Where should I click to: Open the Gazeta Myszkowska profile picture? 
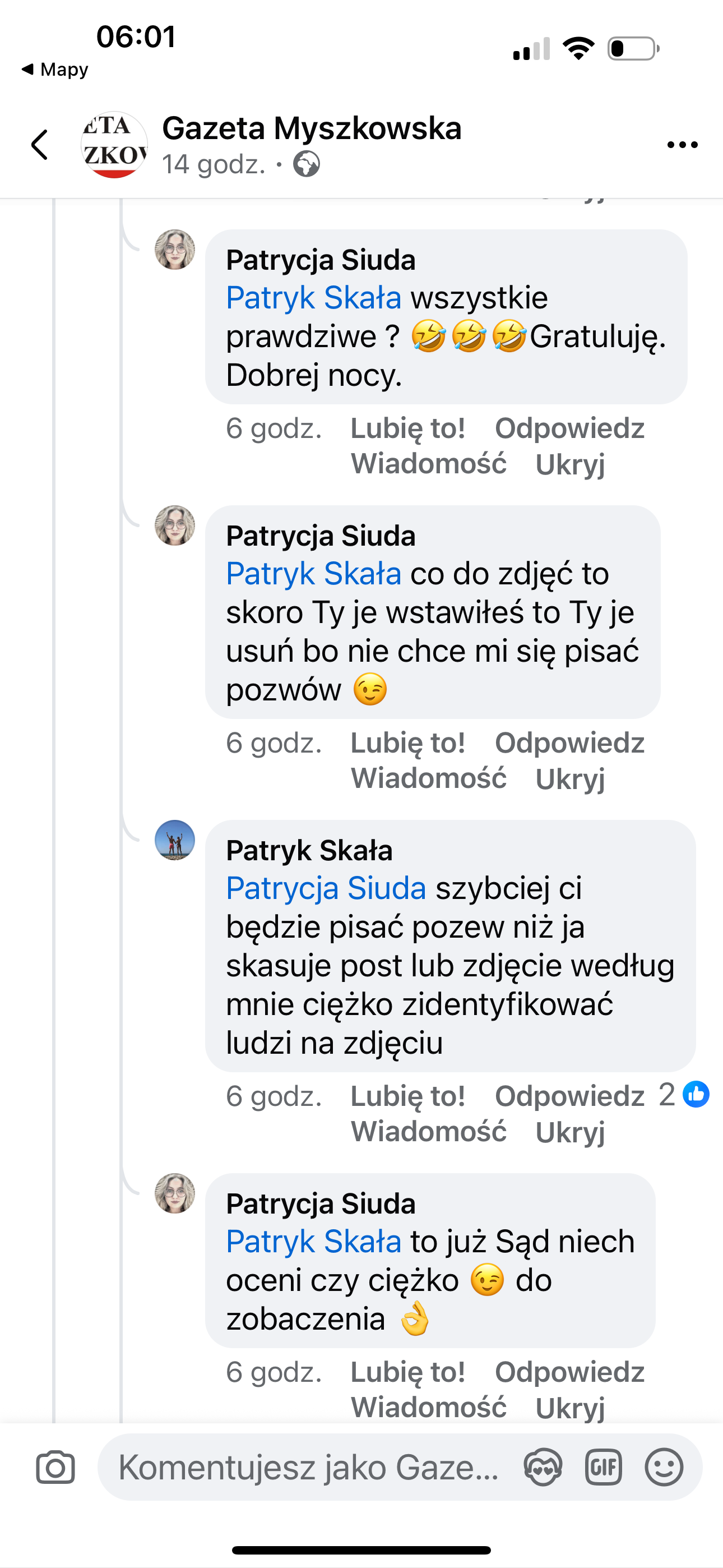click(114, 145)
